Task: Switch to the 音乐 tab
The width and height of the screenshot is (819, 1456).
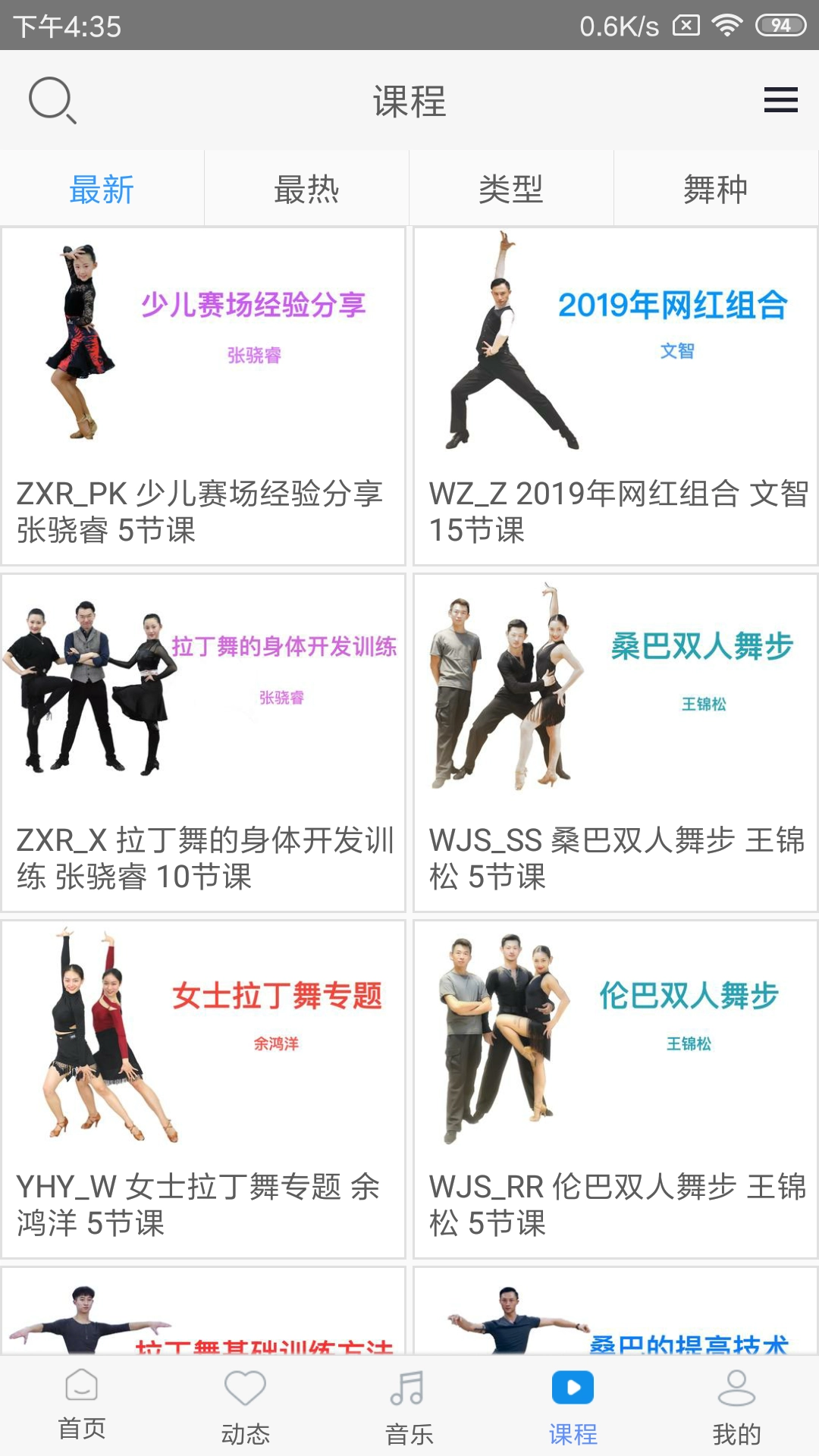Action: 409,1405
